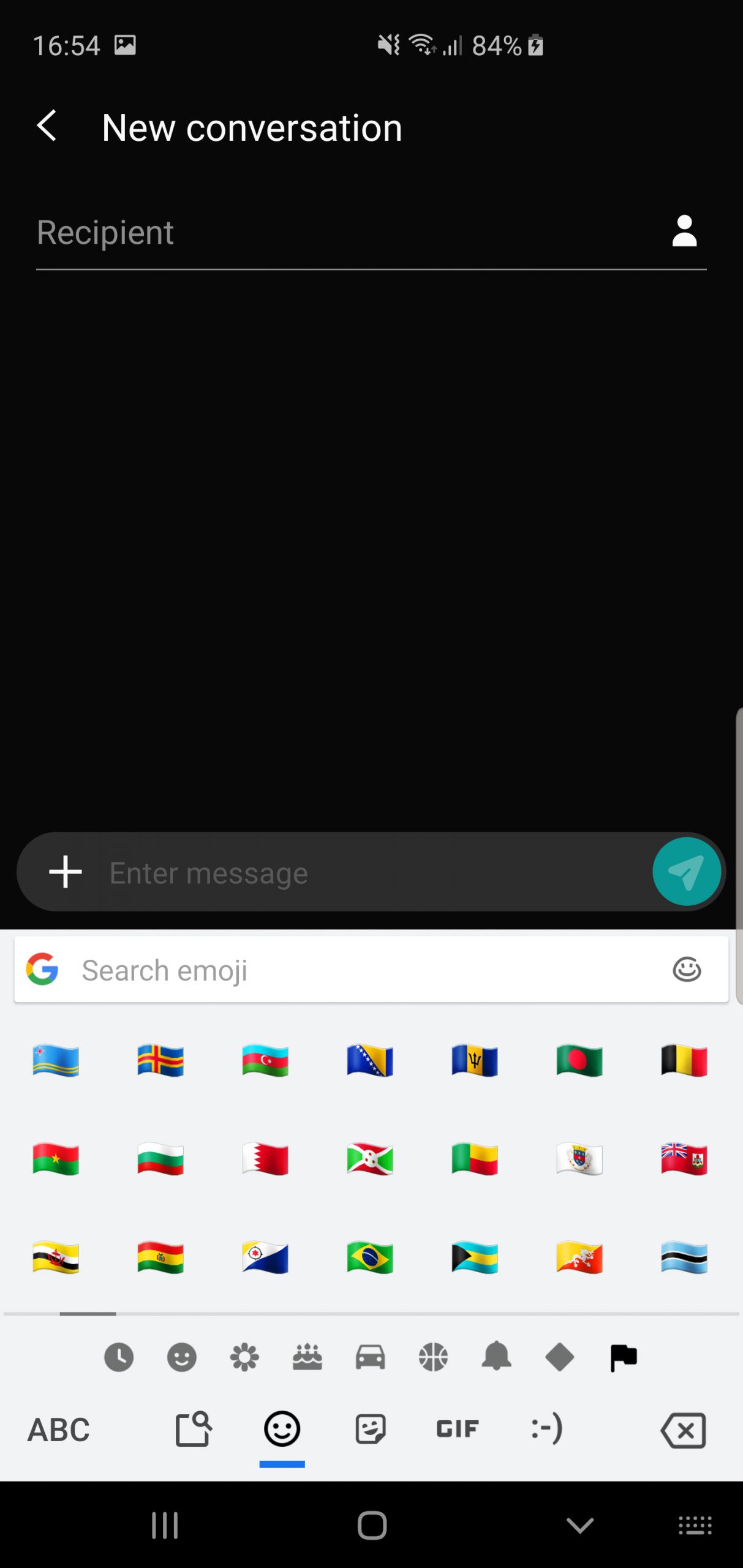The height and width of the screenshot is (1568, 743).
Task: Tap the Search emoji box
Action: pyautogui.click(x=371, y=970)
